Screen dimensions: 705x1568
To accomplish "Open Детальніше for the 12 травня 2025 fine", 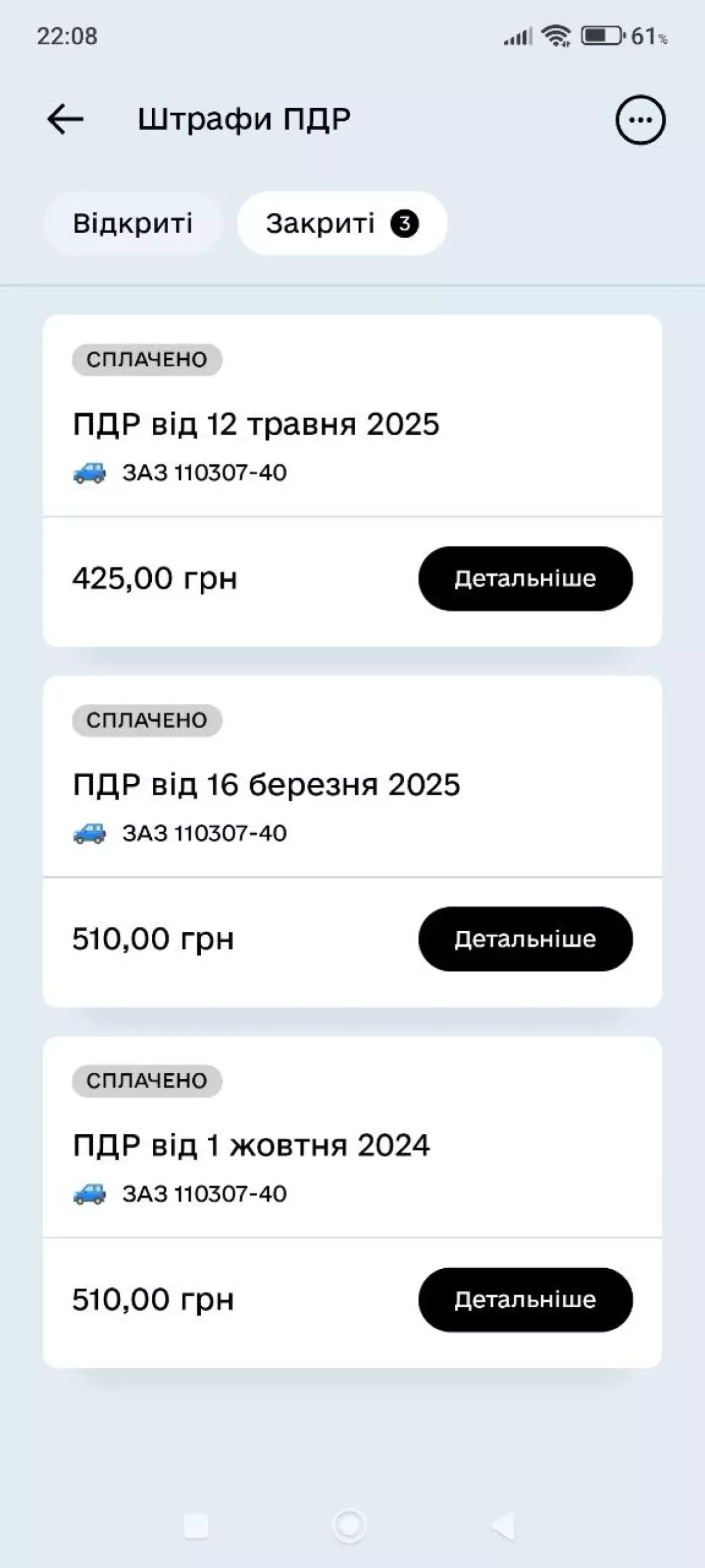I will click(525, 578).
